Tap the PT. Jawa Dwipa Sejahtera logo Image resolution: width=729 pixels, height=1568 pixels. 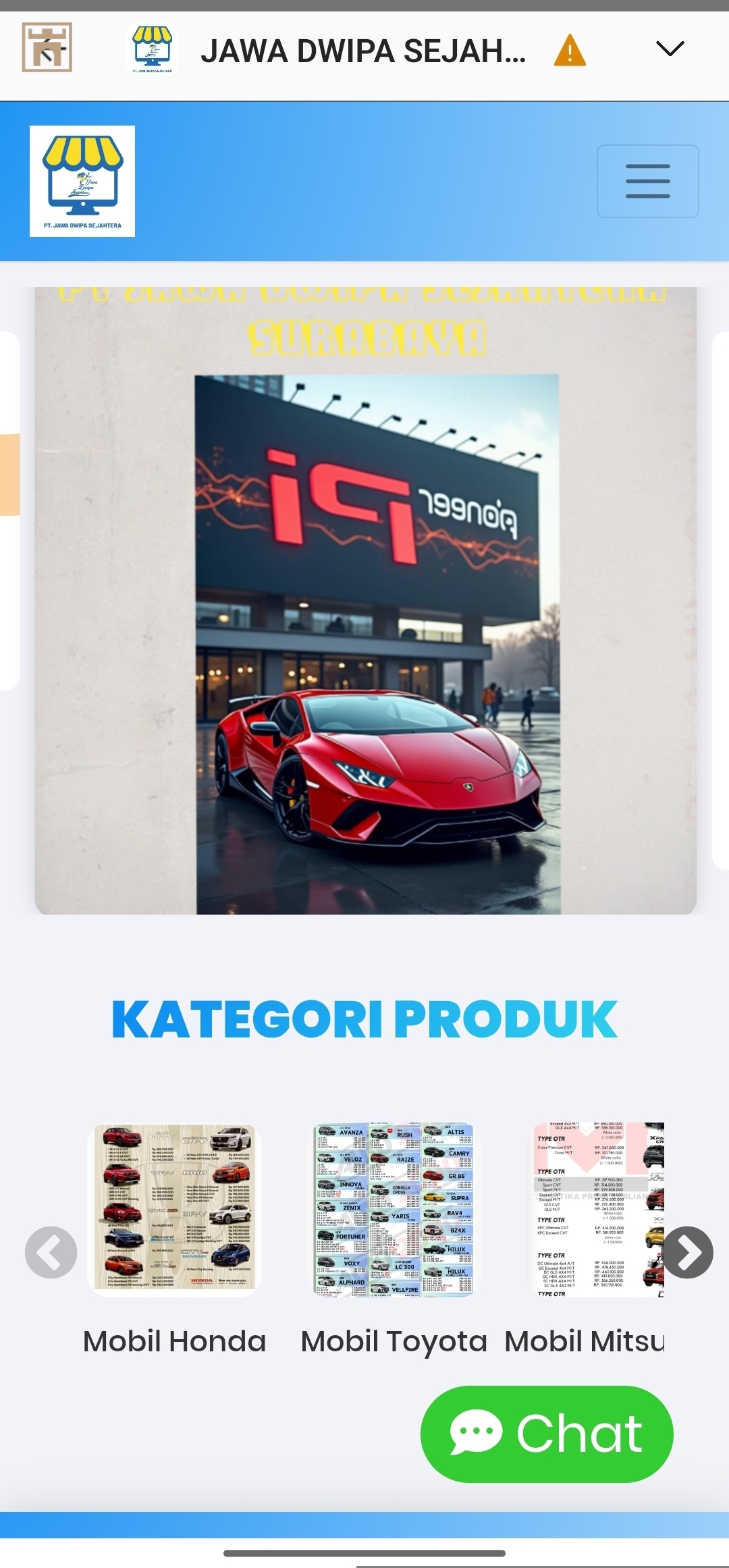click(82, 181)
